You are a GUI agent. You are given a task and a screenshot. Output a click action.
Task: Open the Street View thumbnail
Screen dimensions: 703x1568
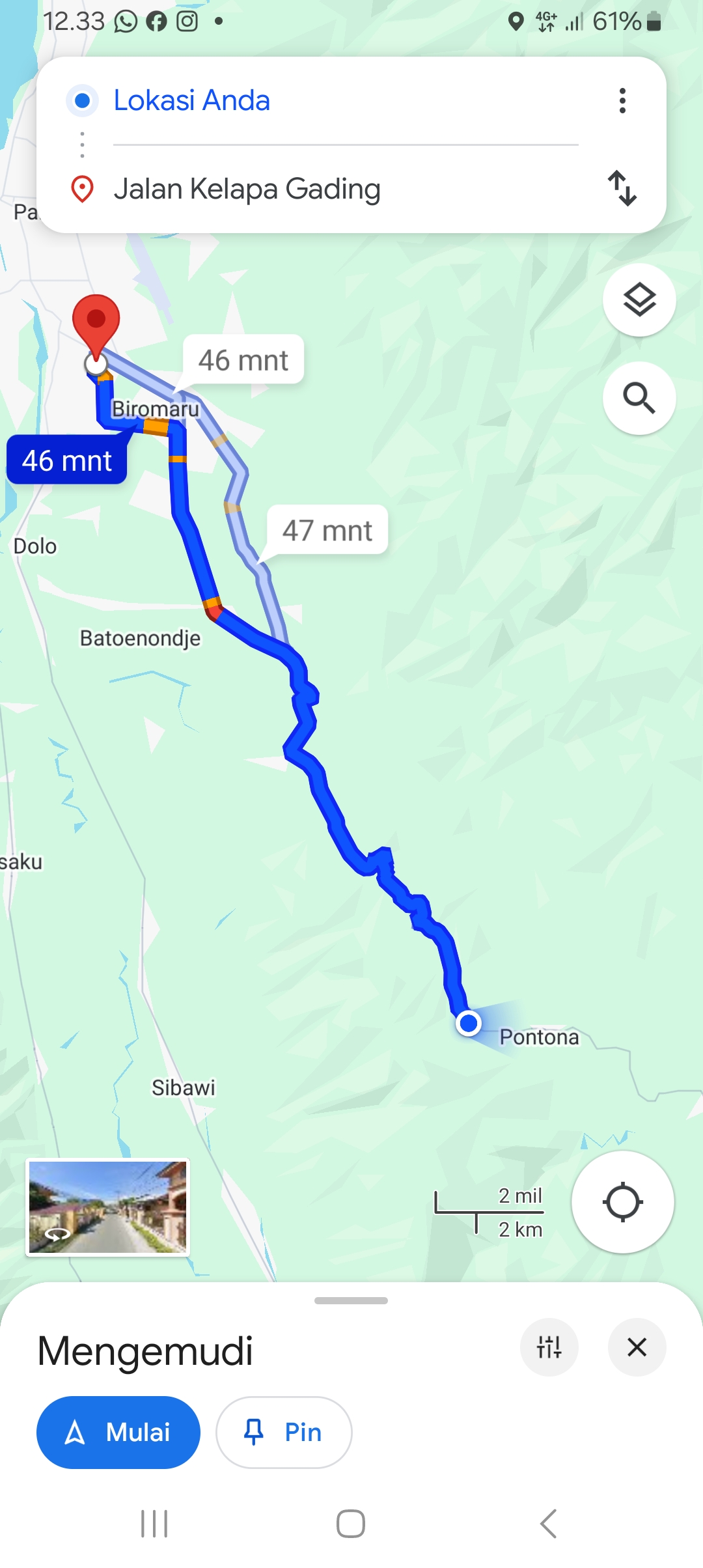click(107, 1207)
